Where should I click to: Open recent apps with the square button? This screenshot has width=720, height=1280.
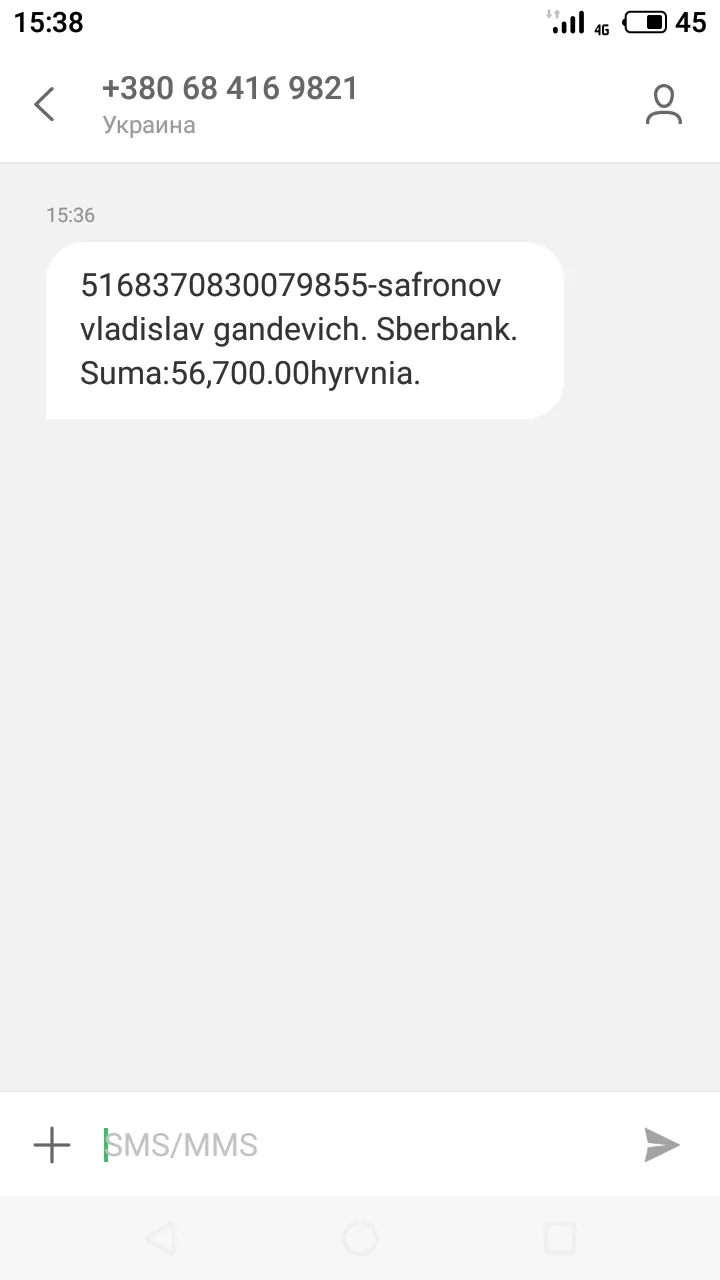(x=560, y=1238)
